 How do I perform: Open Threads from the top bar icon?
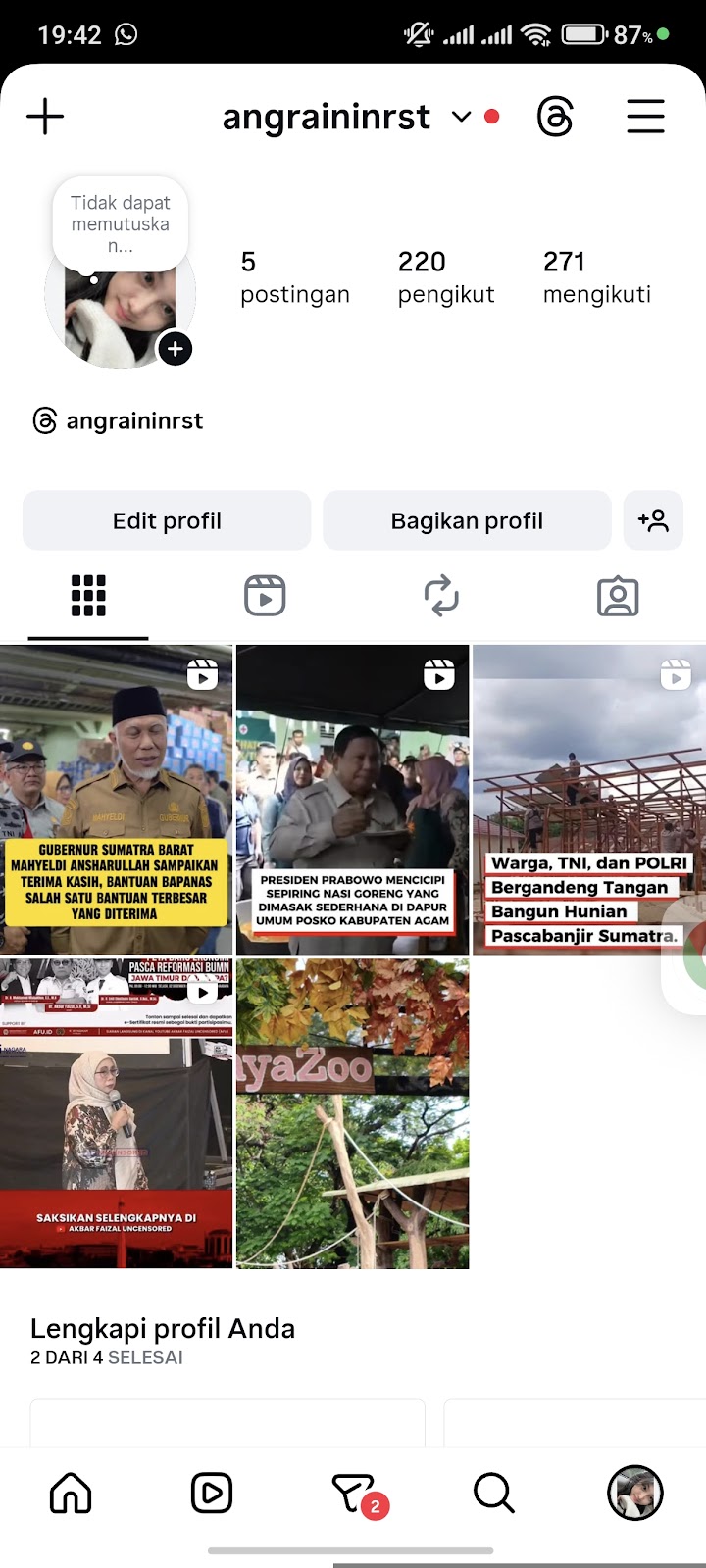(555, 117)
